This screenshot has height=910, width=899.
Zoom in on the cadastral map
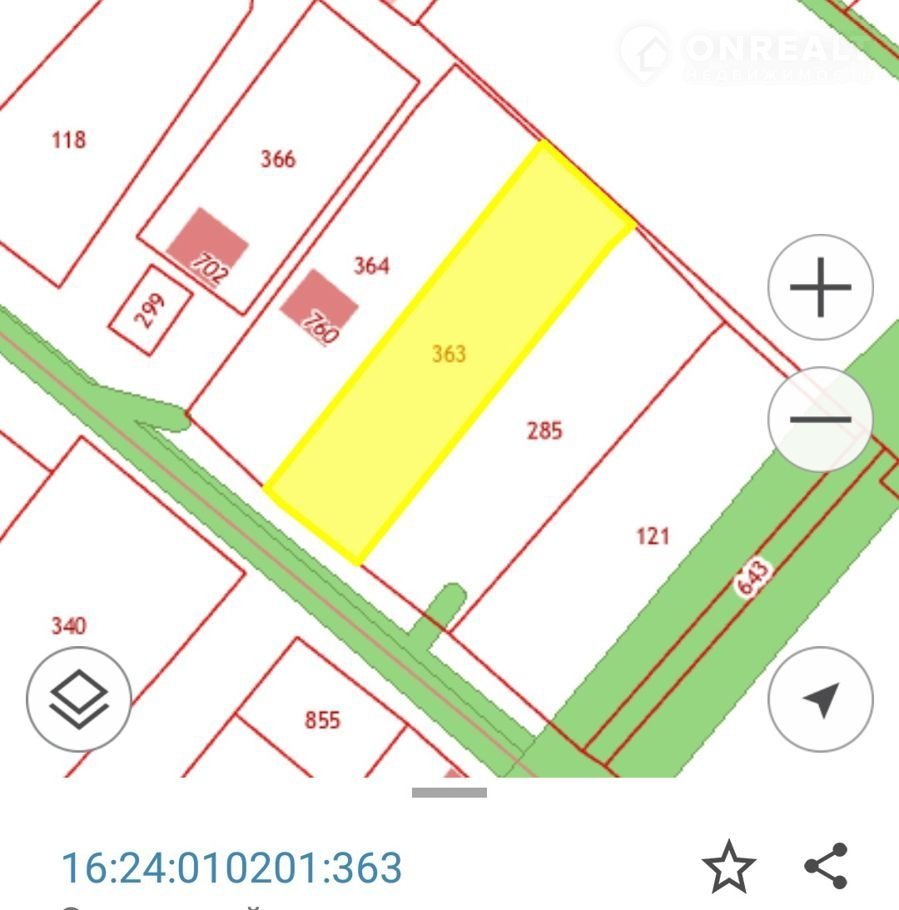click(820, 288)
